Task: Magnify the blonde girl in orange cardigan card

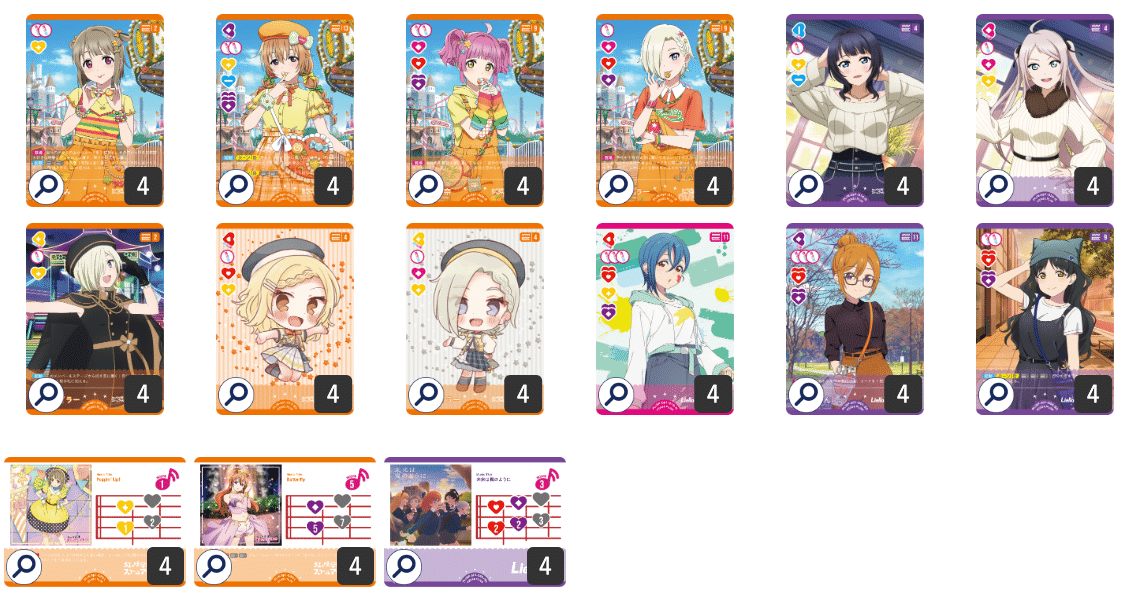Action: pos(617,187)
